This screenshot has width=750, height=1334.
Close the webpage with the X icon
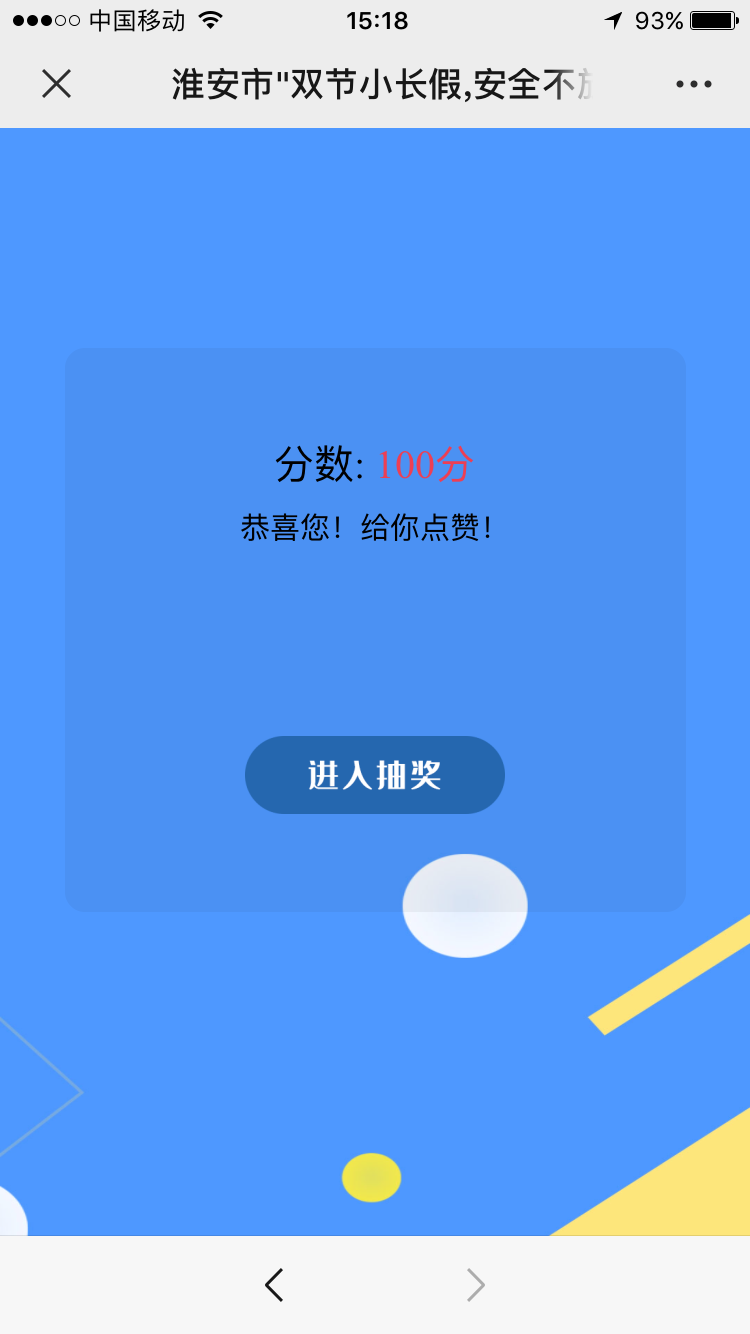[x=57, y=84]
